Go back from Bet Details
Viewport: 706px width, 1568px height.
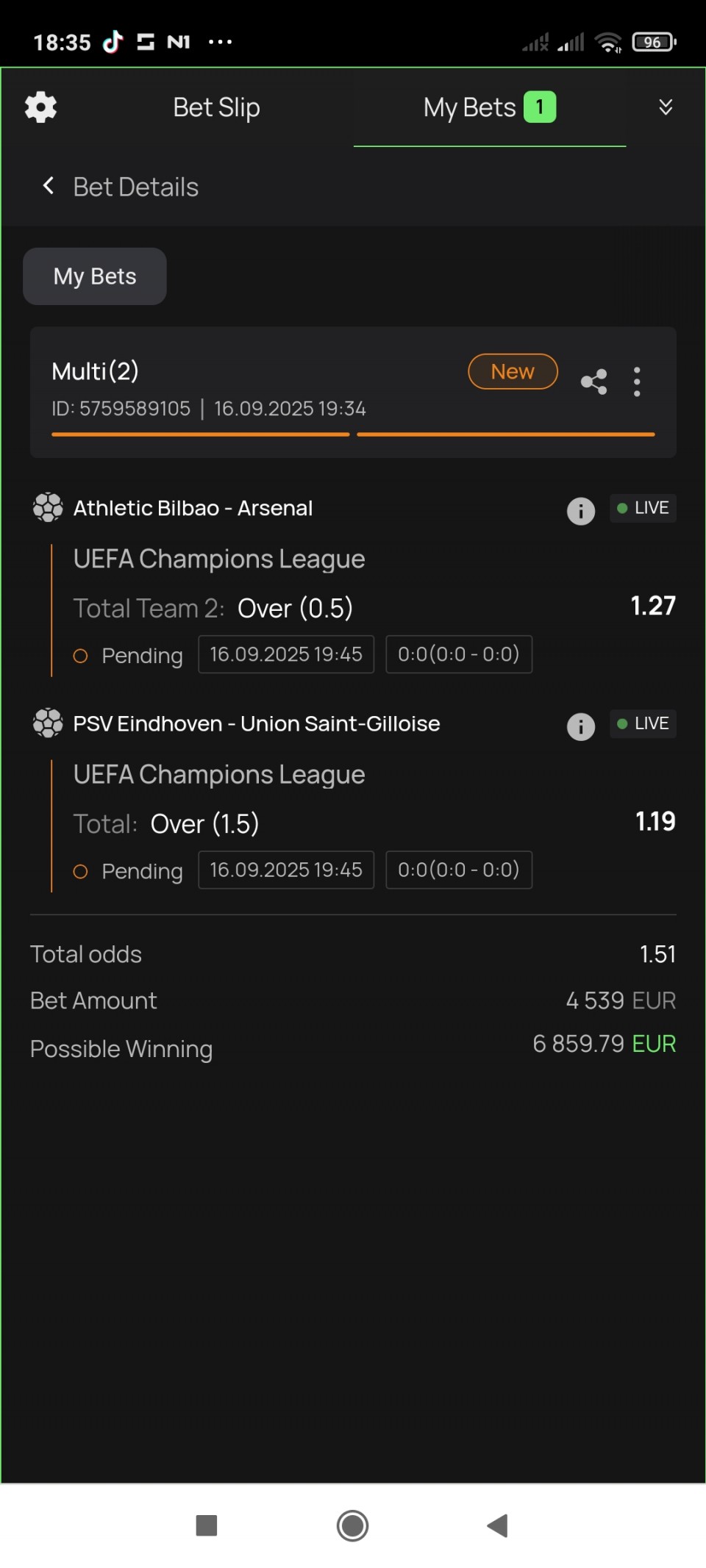(49, 186)
